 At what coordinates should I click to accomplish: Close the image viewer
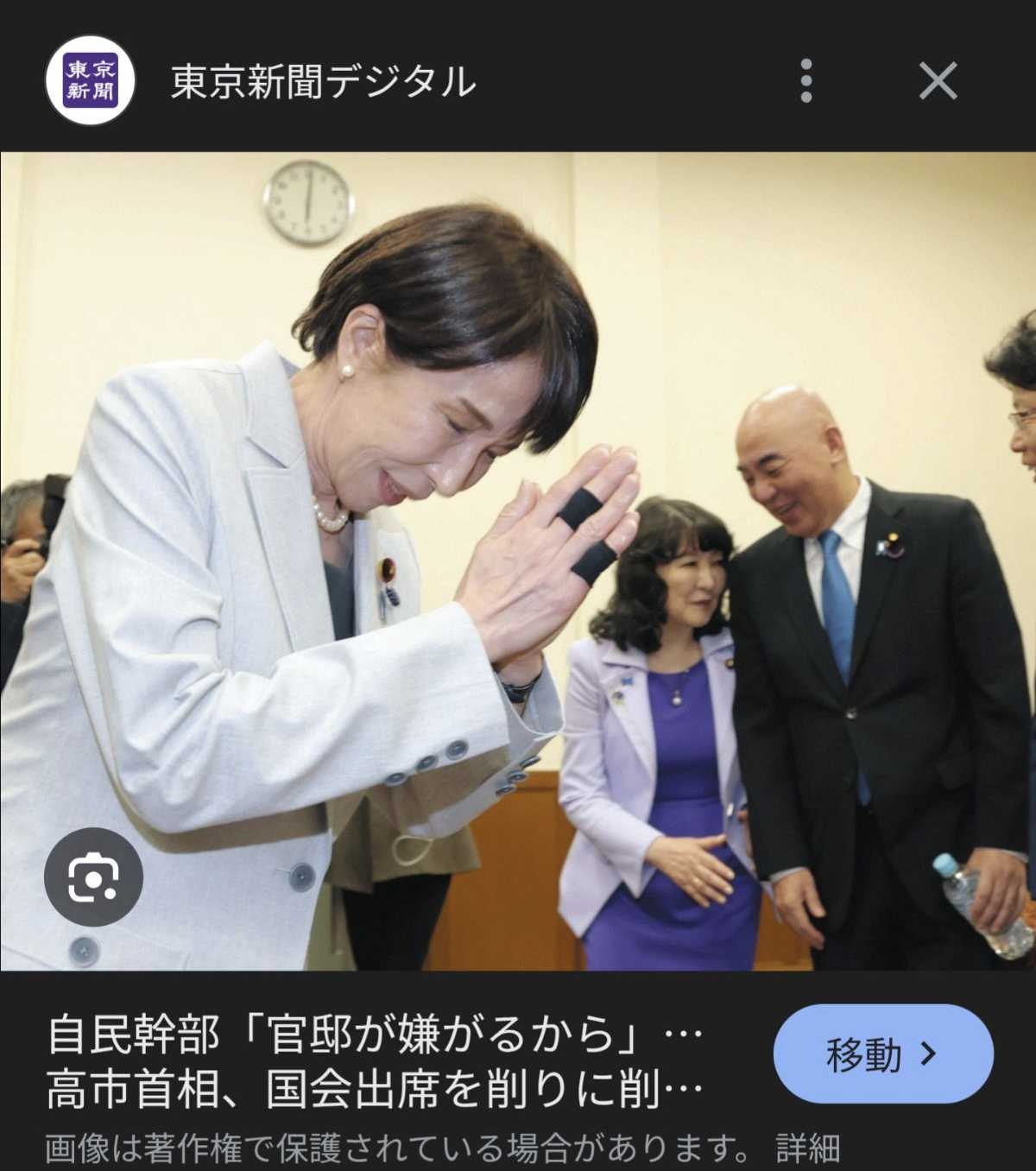pos(938,81)
